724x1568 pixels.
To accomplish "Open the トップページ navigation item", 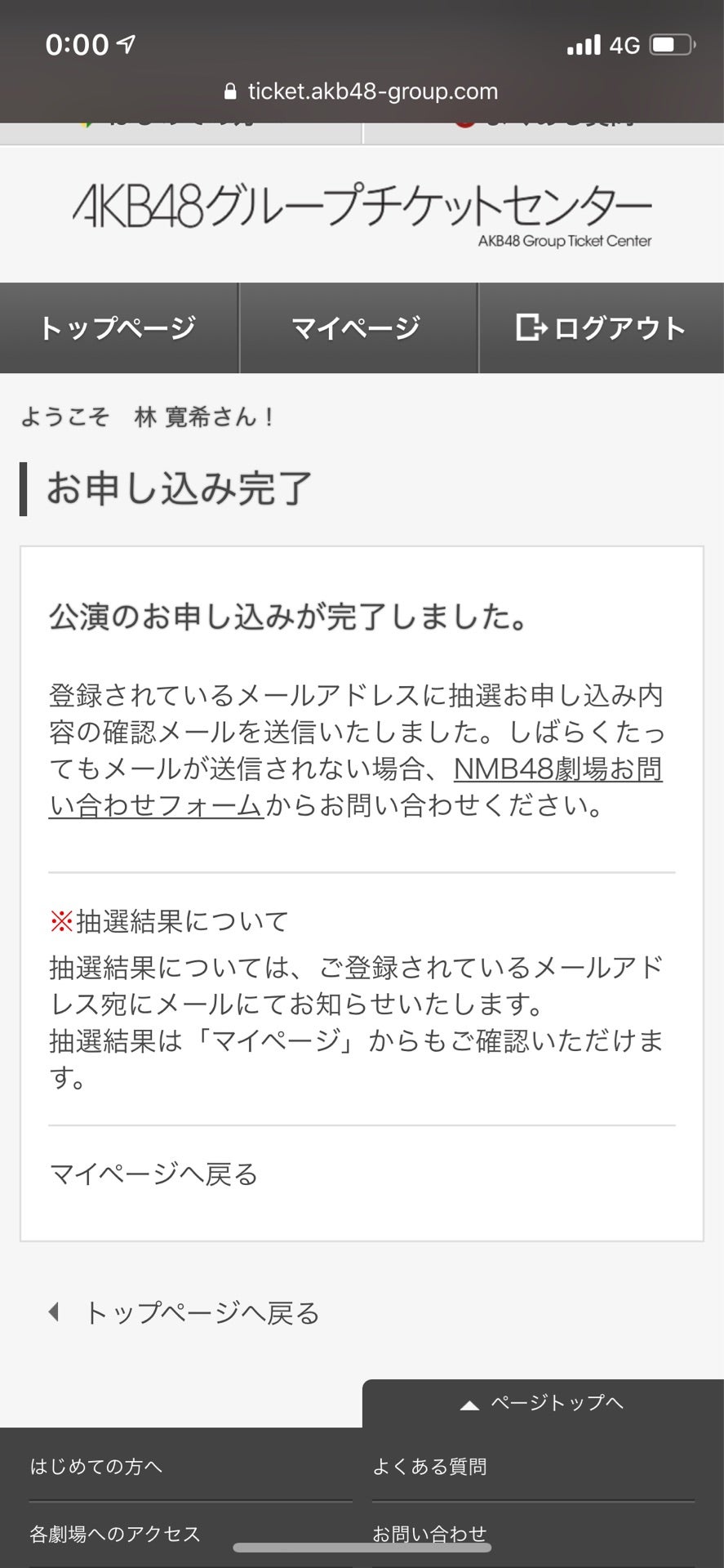I will 118,327.
